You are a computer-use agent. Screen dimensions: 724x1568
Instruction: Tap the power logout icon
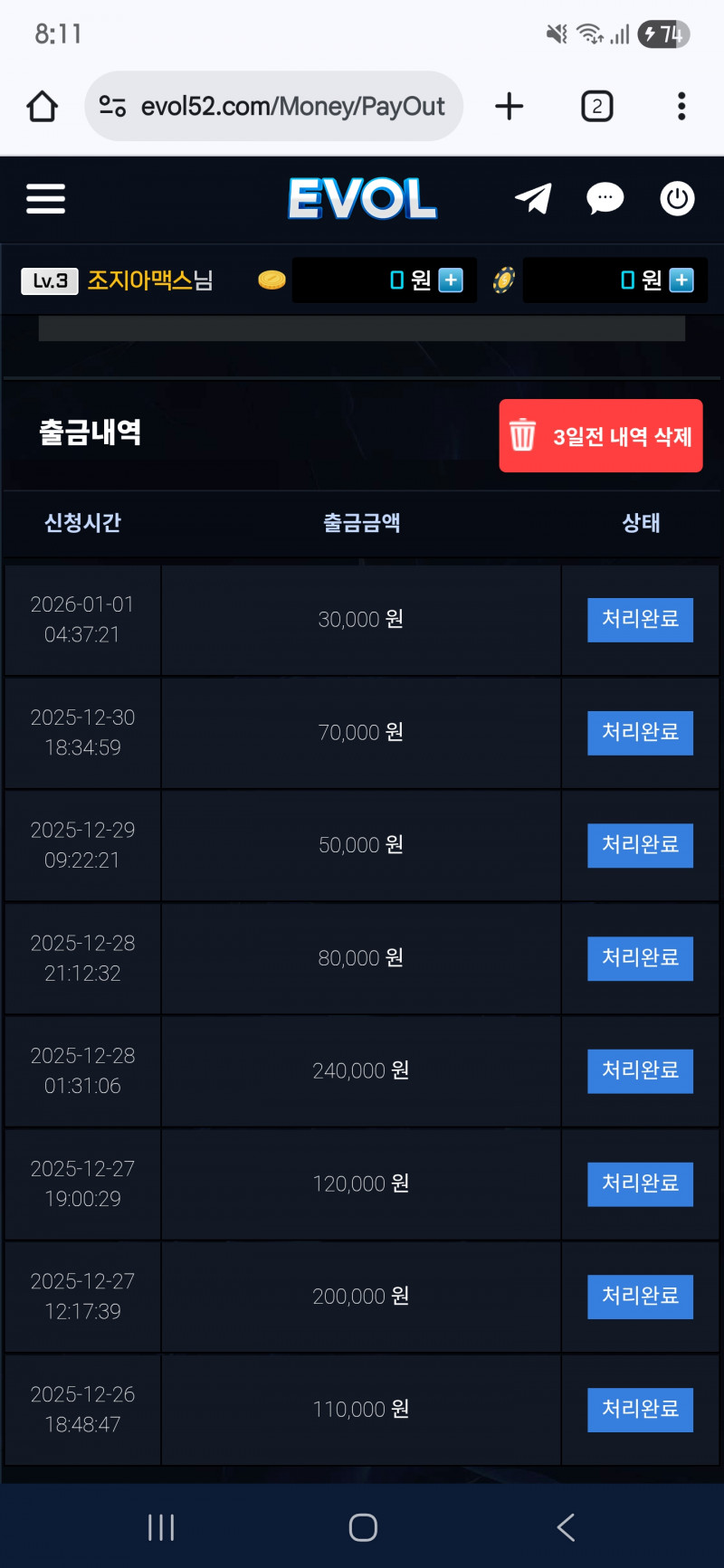(677, 198)
